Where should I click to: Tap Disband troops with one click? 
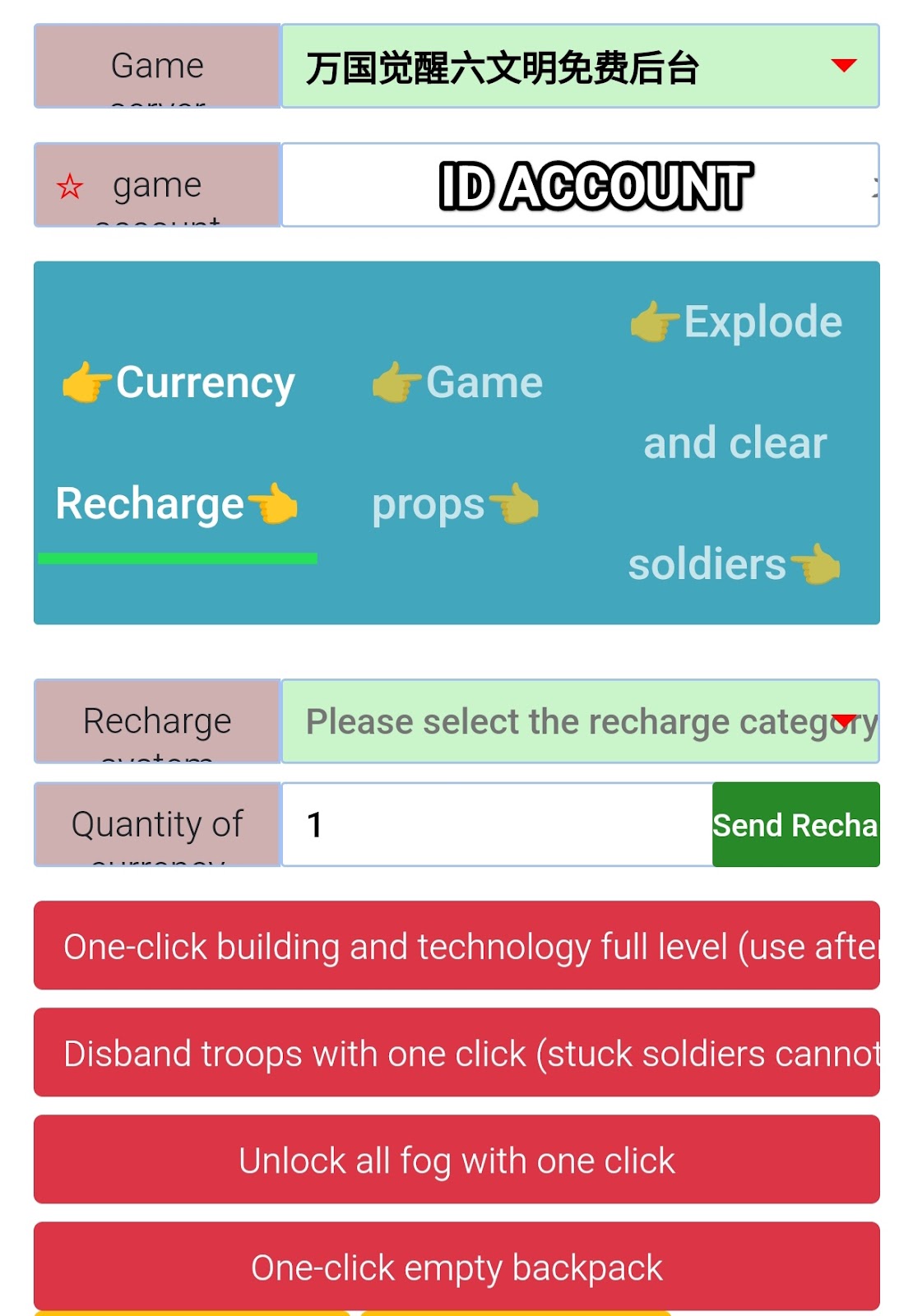pyautogui.click(x=456, y=1053)
